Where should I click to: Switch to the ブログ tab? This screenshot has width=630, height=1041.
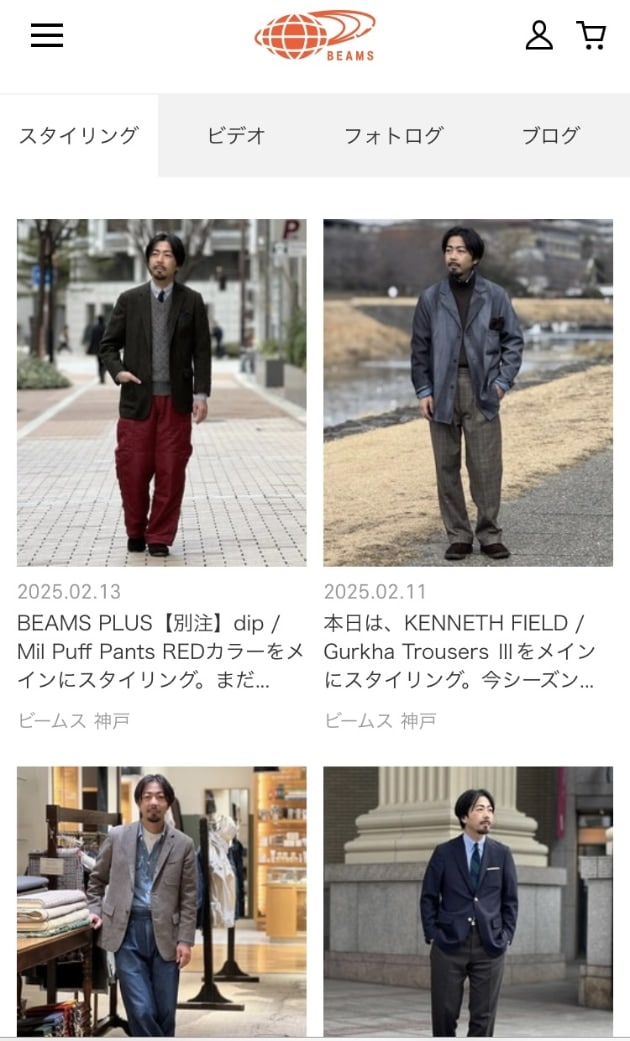pos(550,136)
